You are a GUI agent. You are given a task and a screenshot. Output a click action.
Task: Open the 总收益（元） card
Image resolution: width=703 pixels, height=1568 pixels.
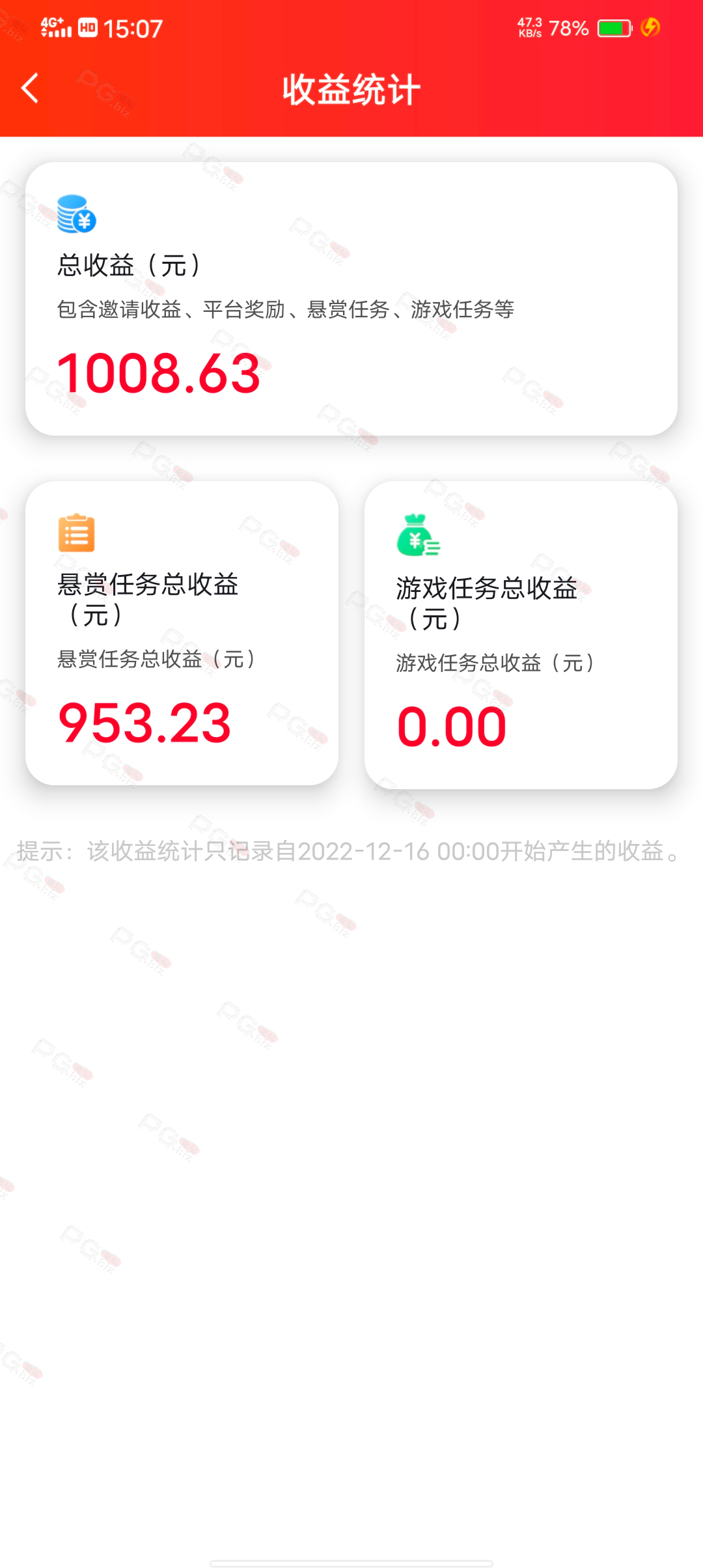[351, 299]
